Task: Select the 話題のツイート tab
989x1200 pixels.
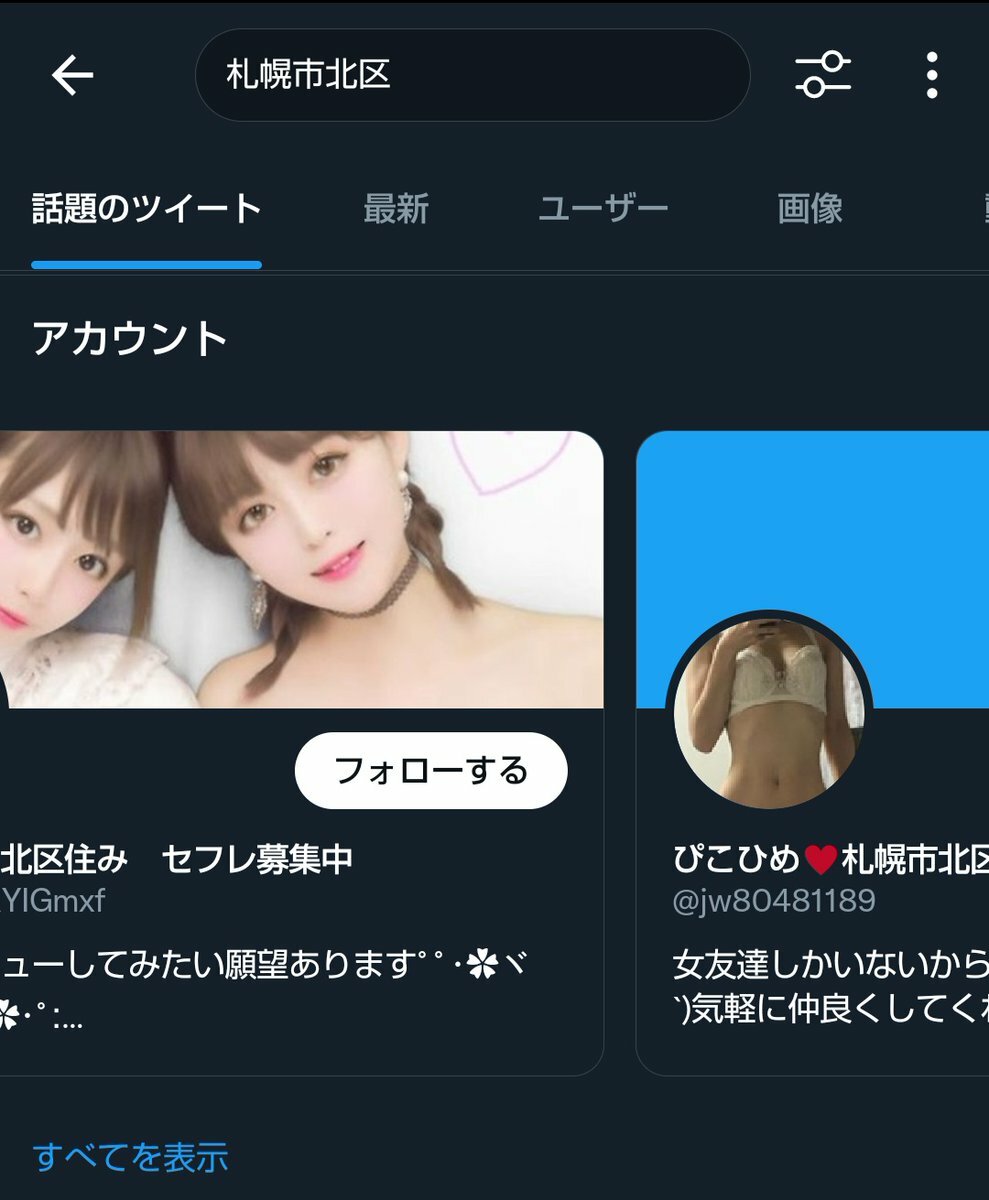Action: click(146, 209)
